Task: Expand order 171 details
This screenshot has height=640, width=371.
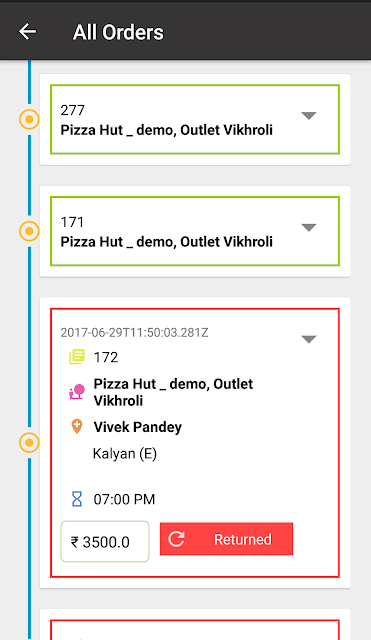Action: pos(309,227)
